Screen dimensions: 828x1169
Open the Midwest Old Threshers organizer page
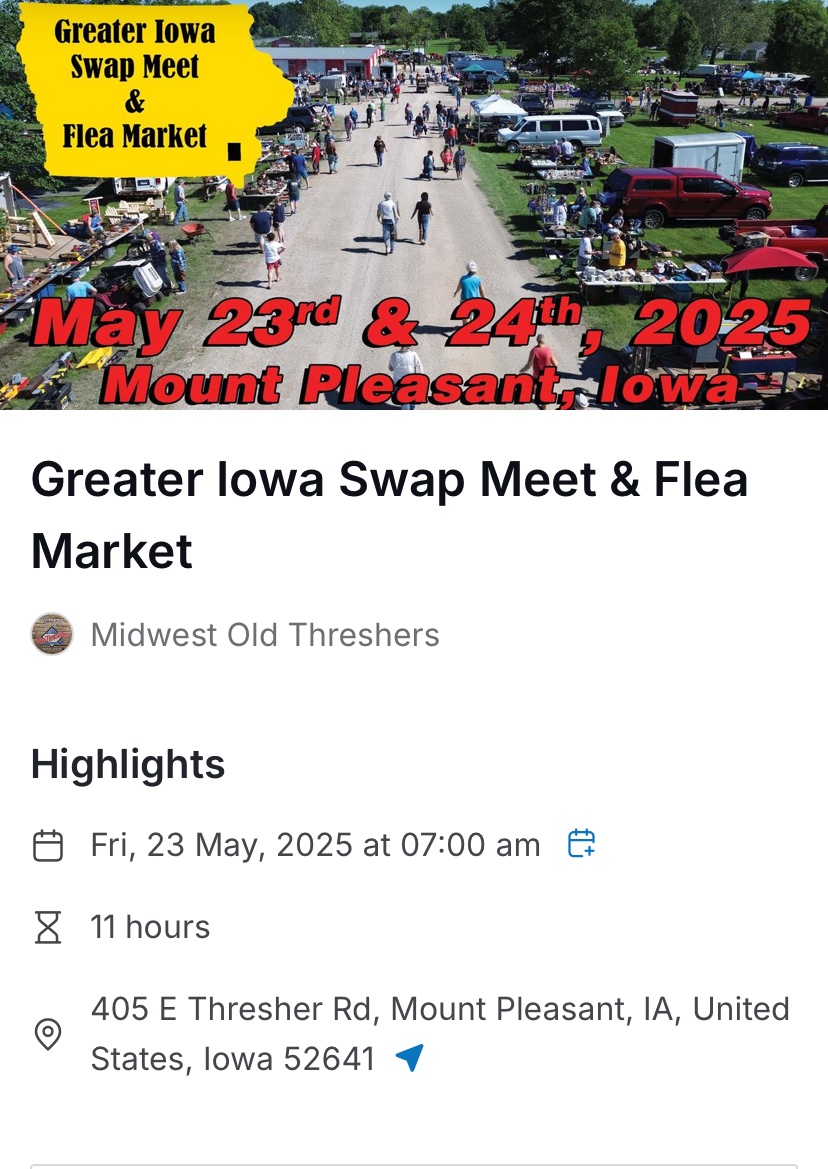pos(265,635)
